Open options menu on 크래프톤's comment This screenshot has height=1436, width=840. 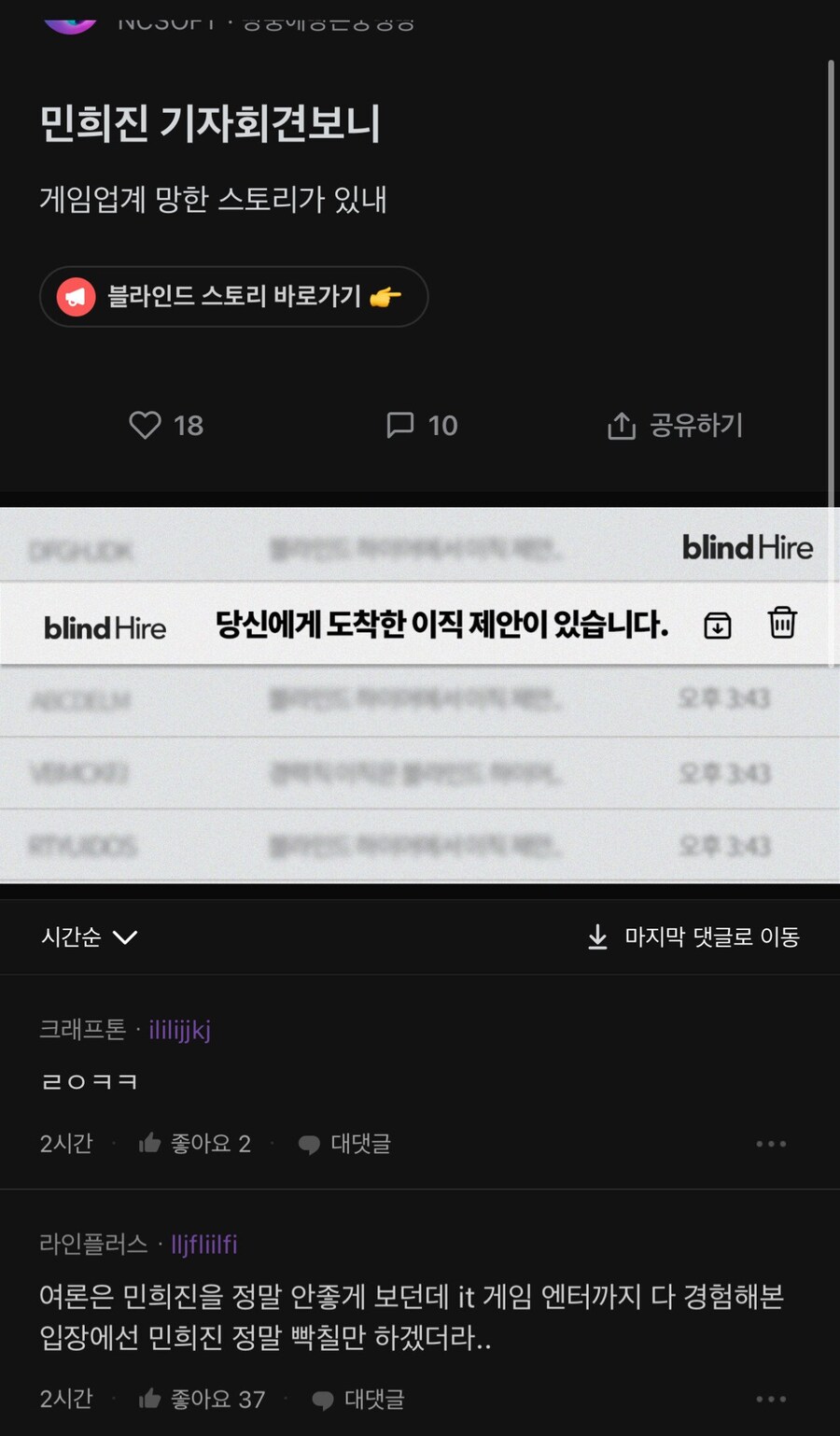tap(771, 1143)
